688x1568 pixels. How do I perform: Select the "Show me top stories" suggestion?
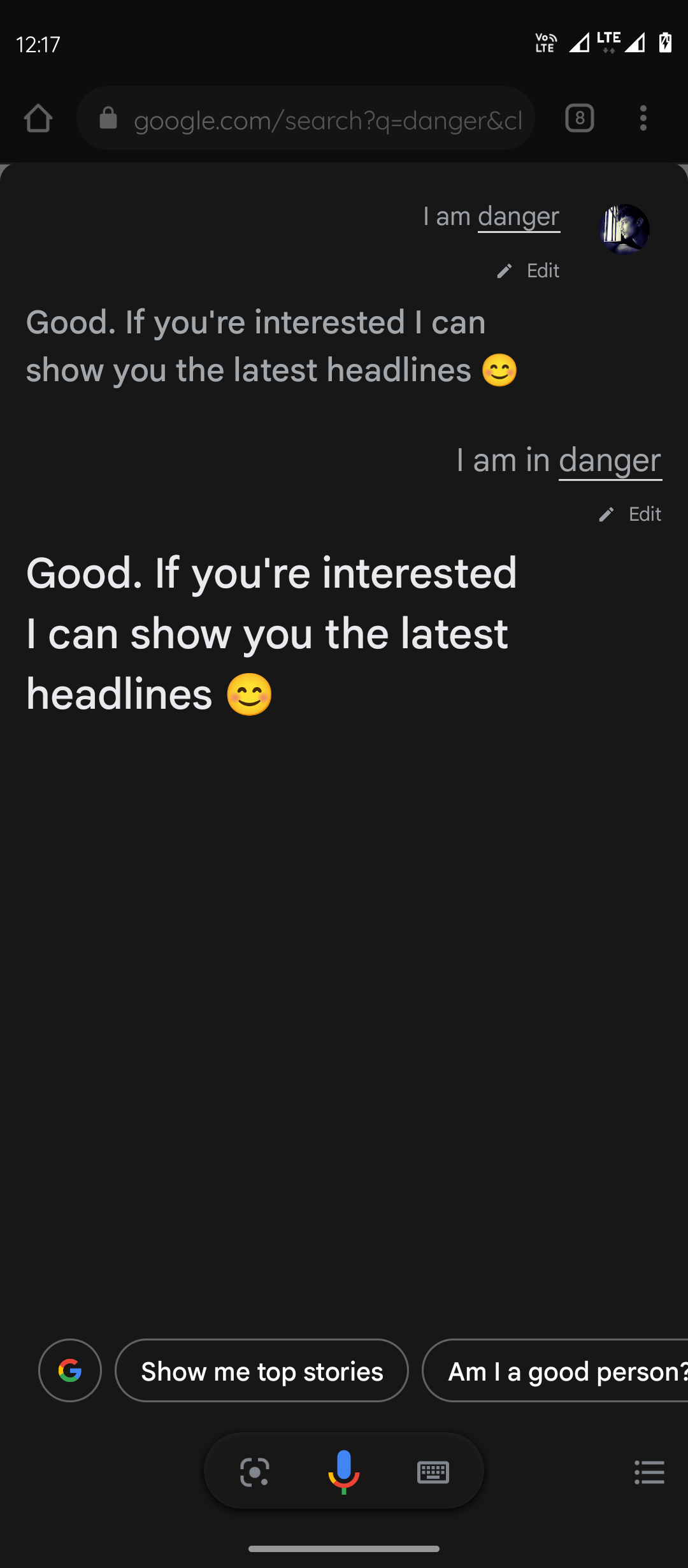(x=262, y=1371)
